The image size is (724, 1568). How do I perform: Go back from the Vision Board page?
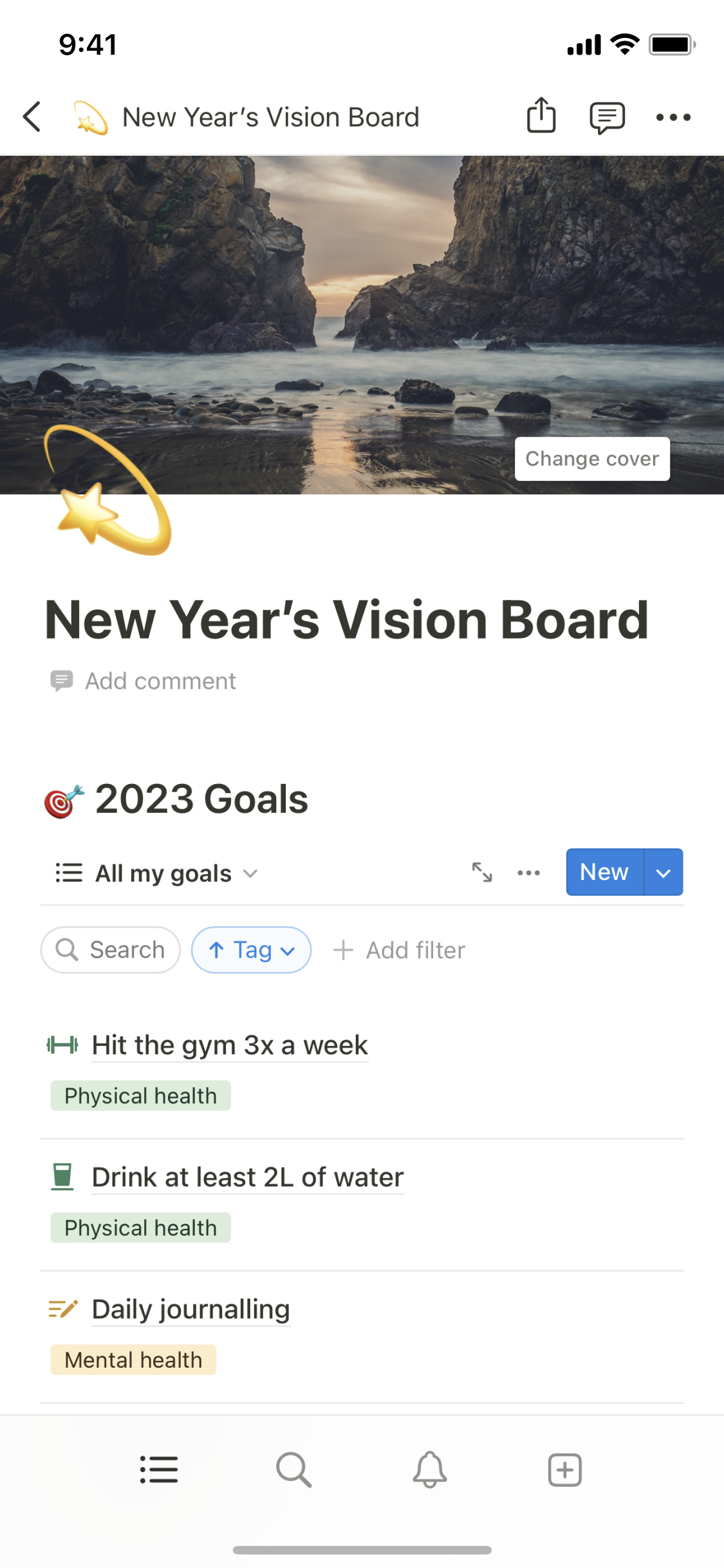point(32,117)
